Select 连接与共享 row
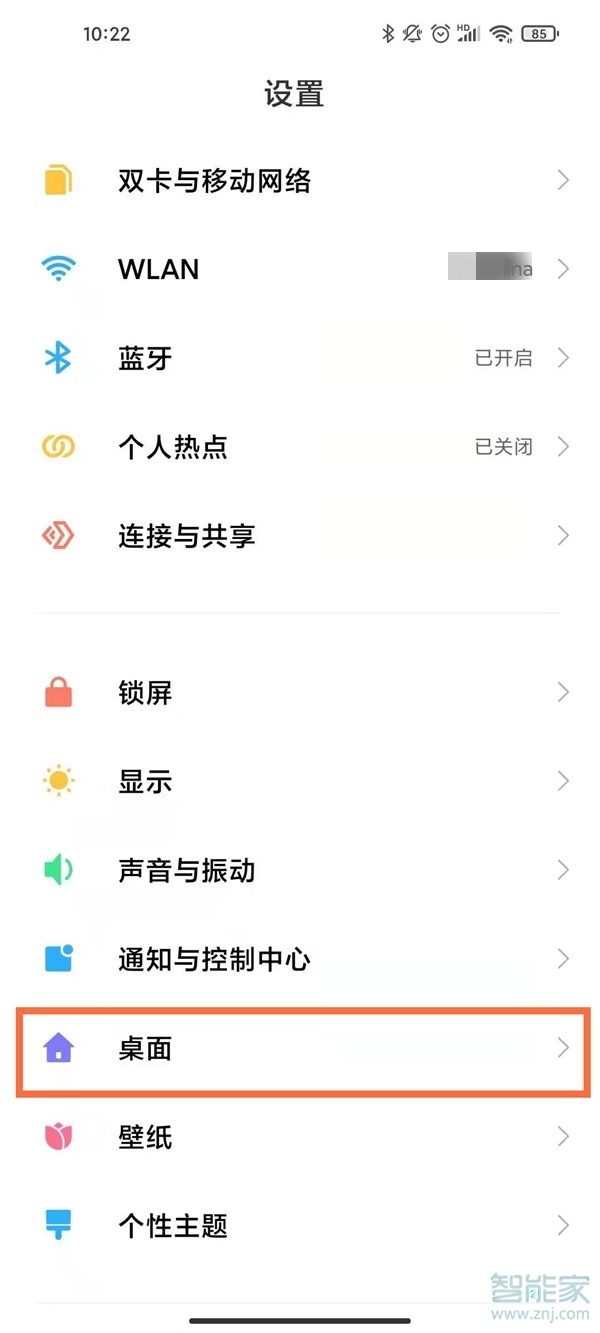This screenshot has width=600, height=1333. coord(187,536)
